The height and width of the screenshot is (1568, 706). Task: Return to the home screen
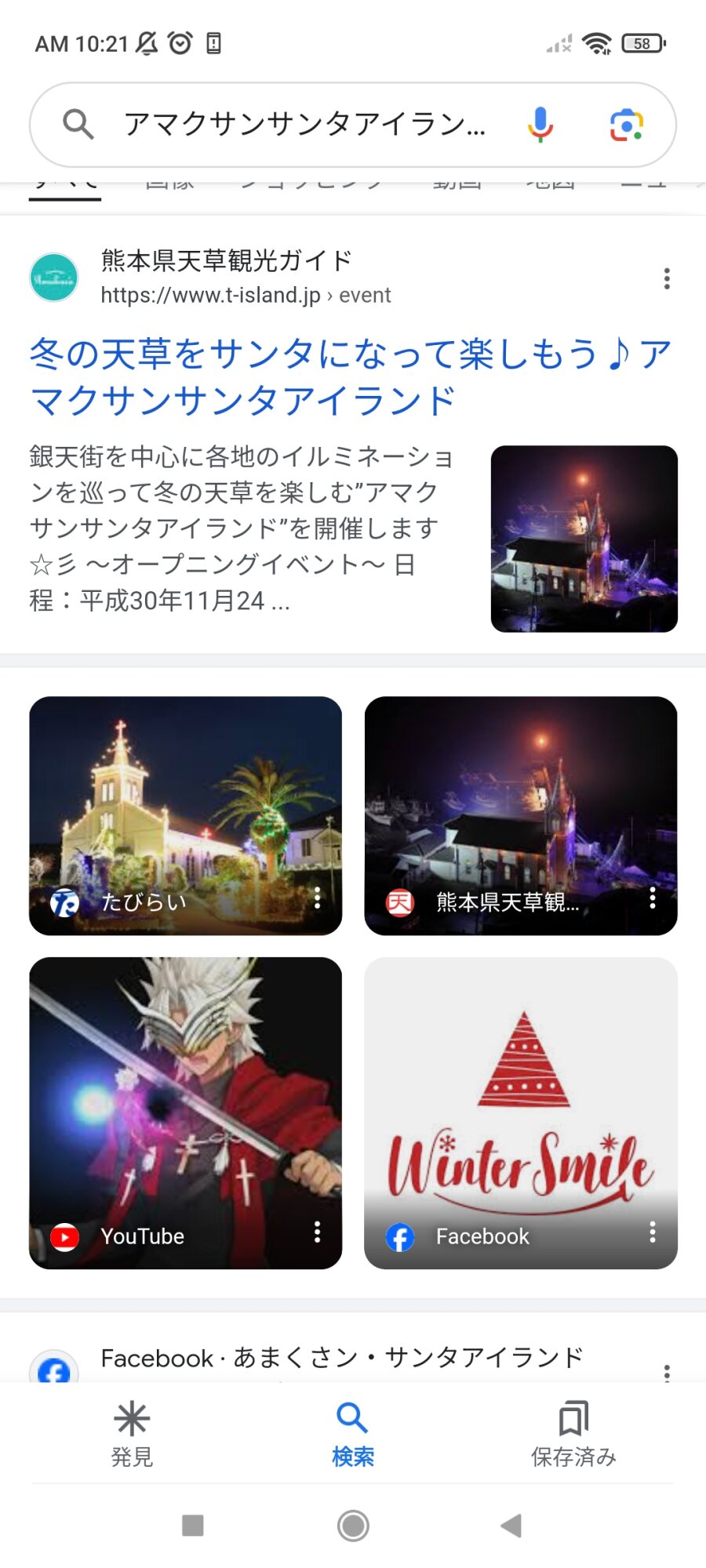point(353,1526)
